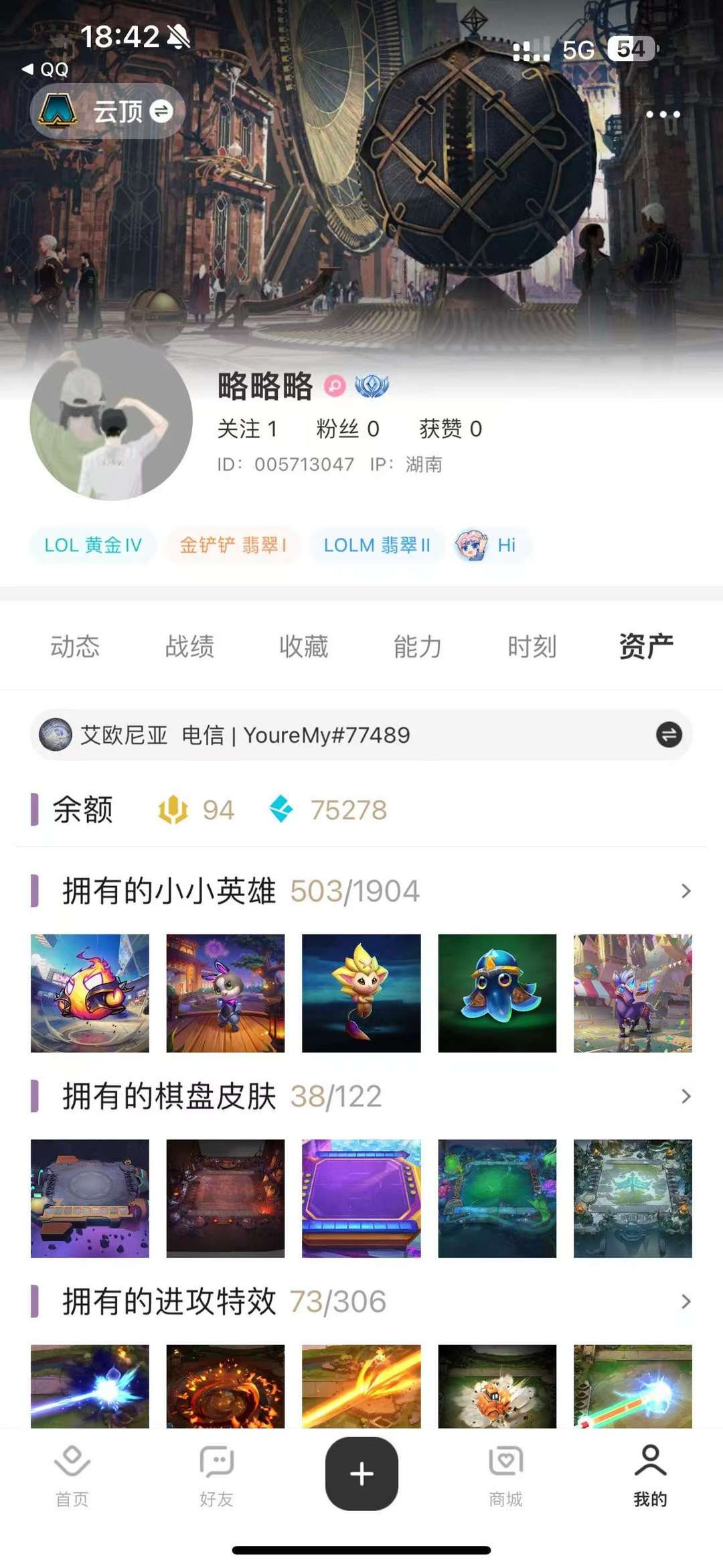723x1568 pixels.
Task: Expand the 拥有的进攻特效 collection
Action: (x=686, y=1301)
